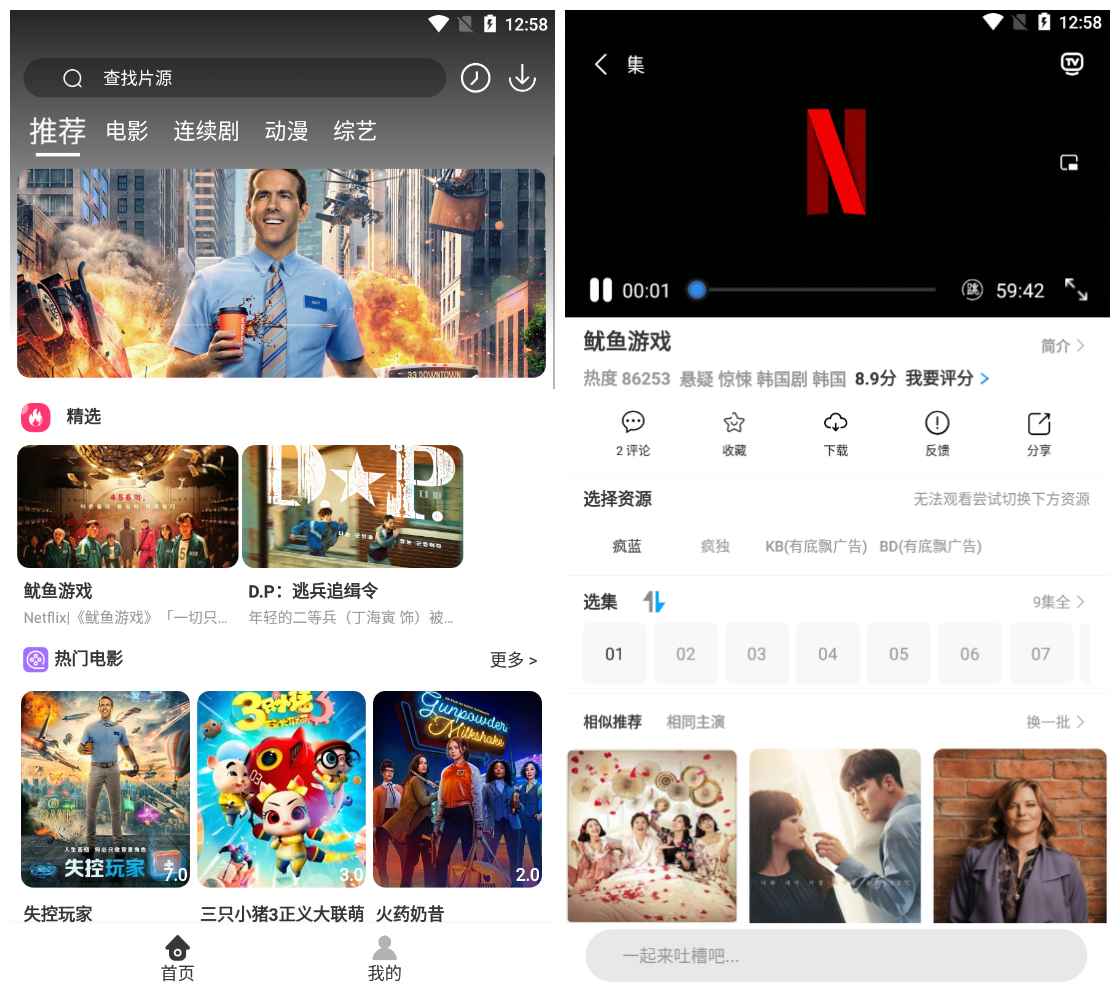Open the 火药奶昔 movie poster

457,789
